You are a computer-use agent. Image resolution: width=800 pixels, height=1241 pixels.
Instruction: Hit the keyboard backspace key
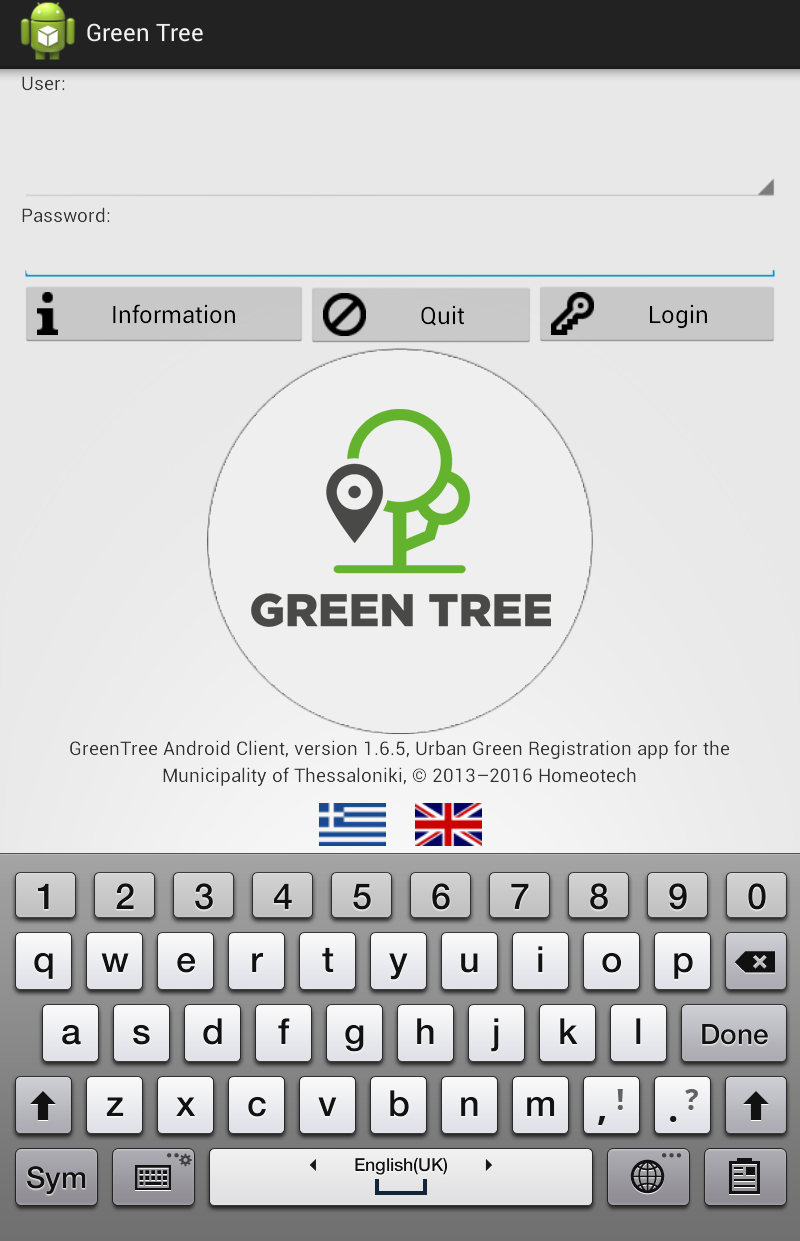coord(756,962)
